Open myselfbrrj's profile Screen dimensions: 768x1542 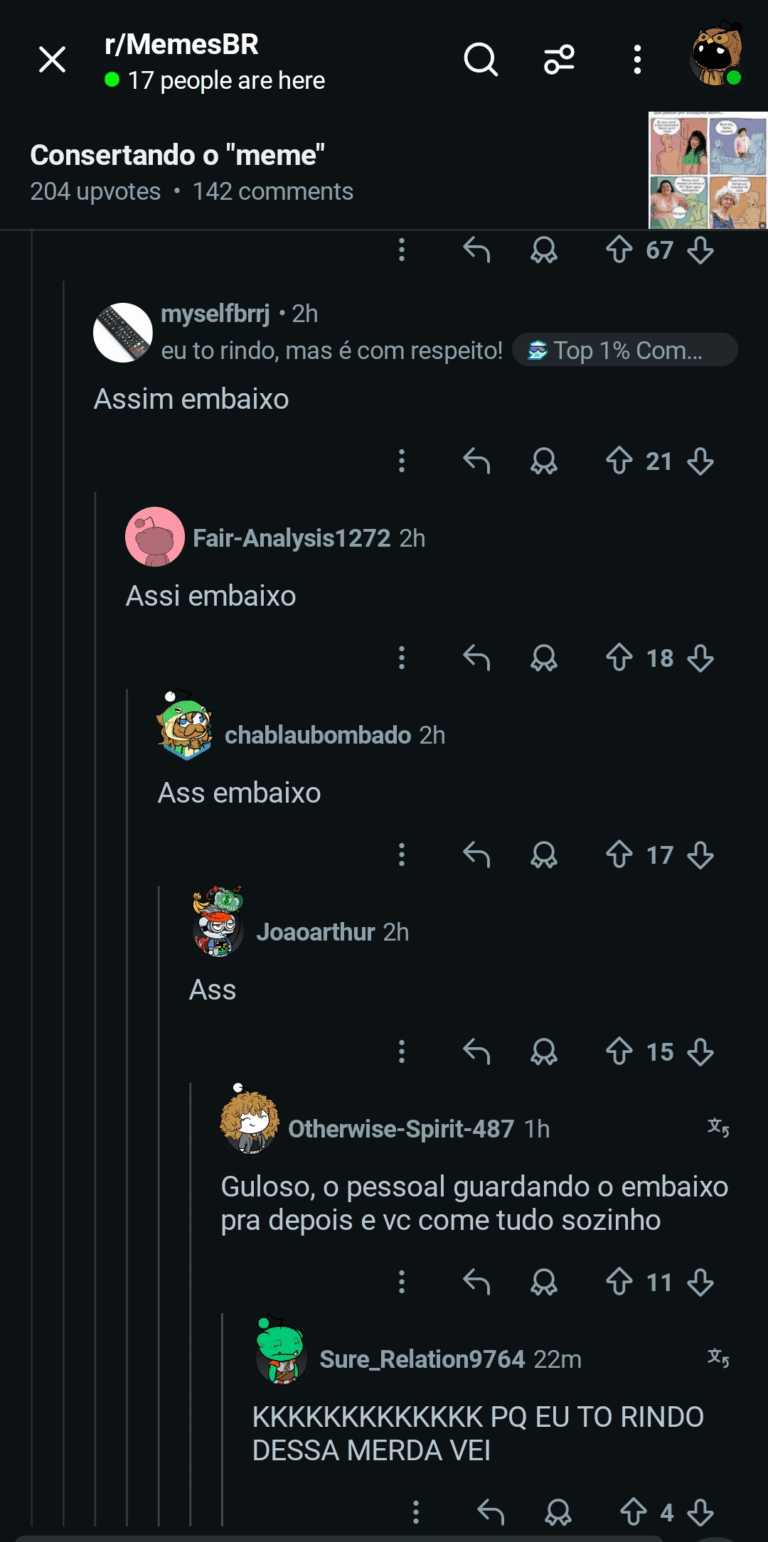point(215,314)
